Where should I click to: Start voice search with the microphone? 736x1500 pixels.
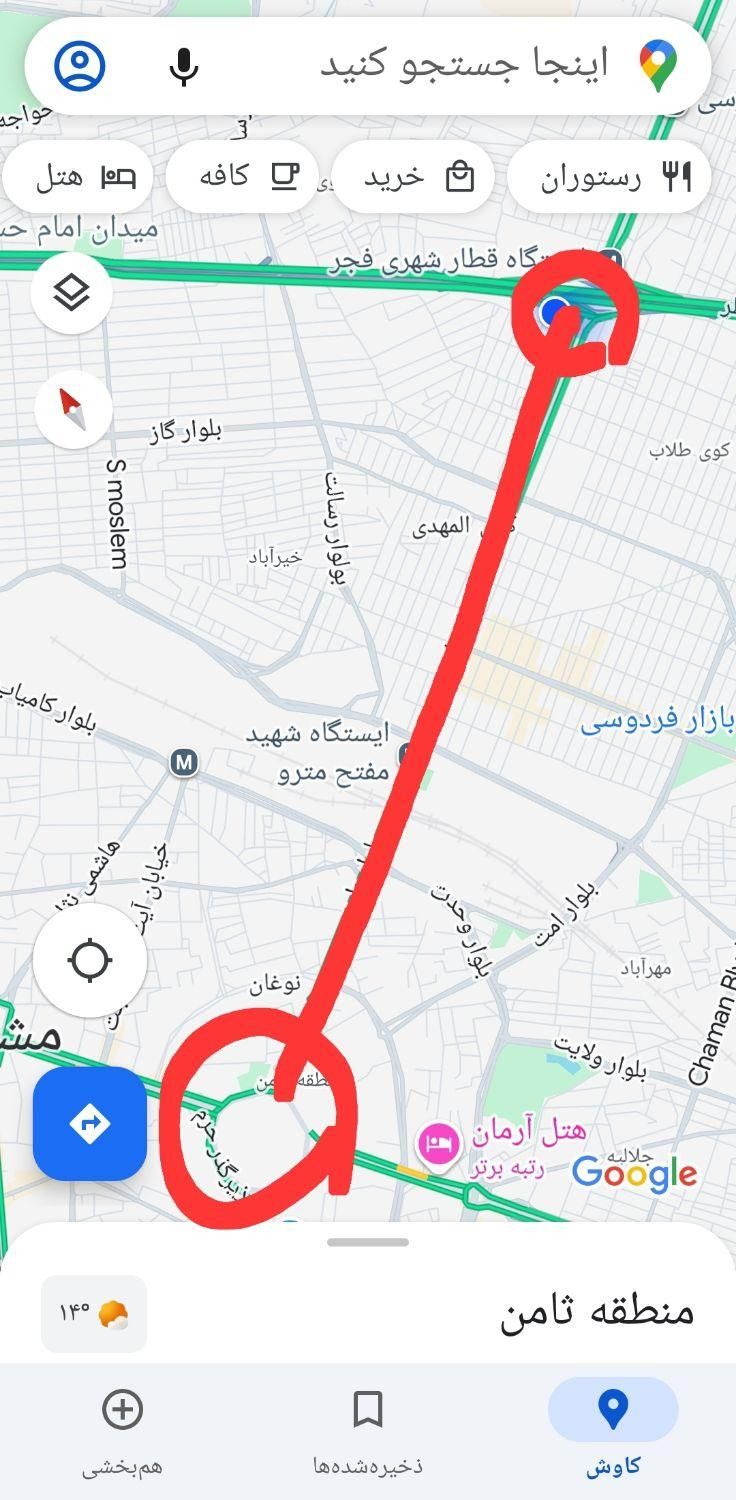pyautogui.click(x=183, y=67)
